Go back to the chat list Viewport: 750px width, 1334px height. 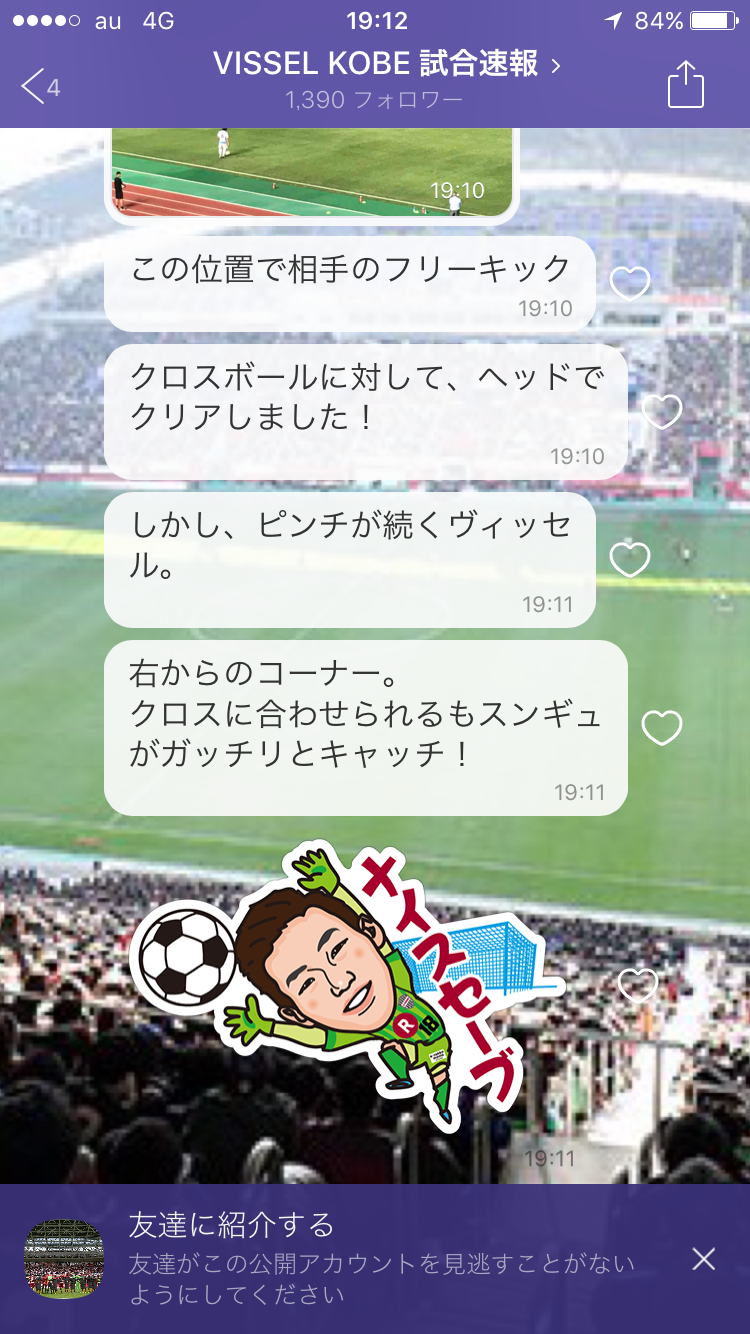pos(40,86)
